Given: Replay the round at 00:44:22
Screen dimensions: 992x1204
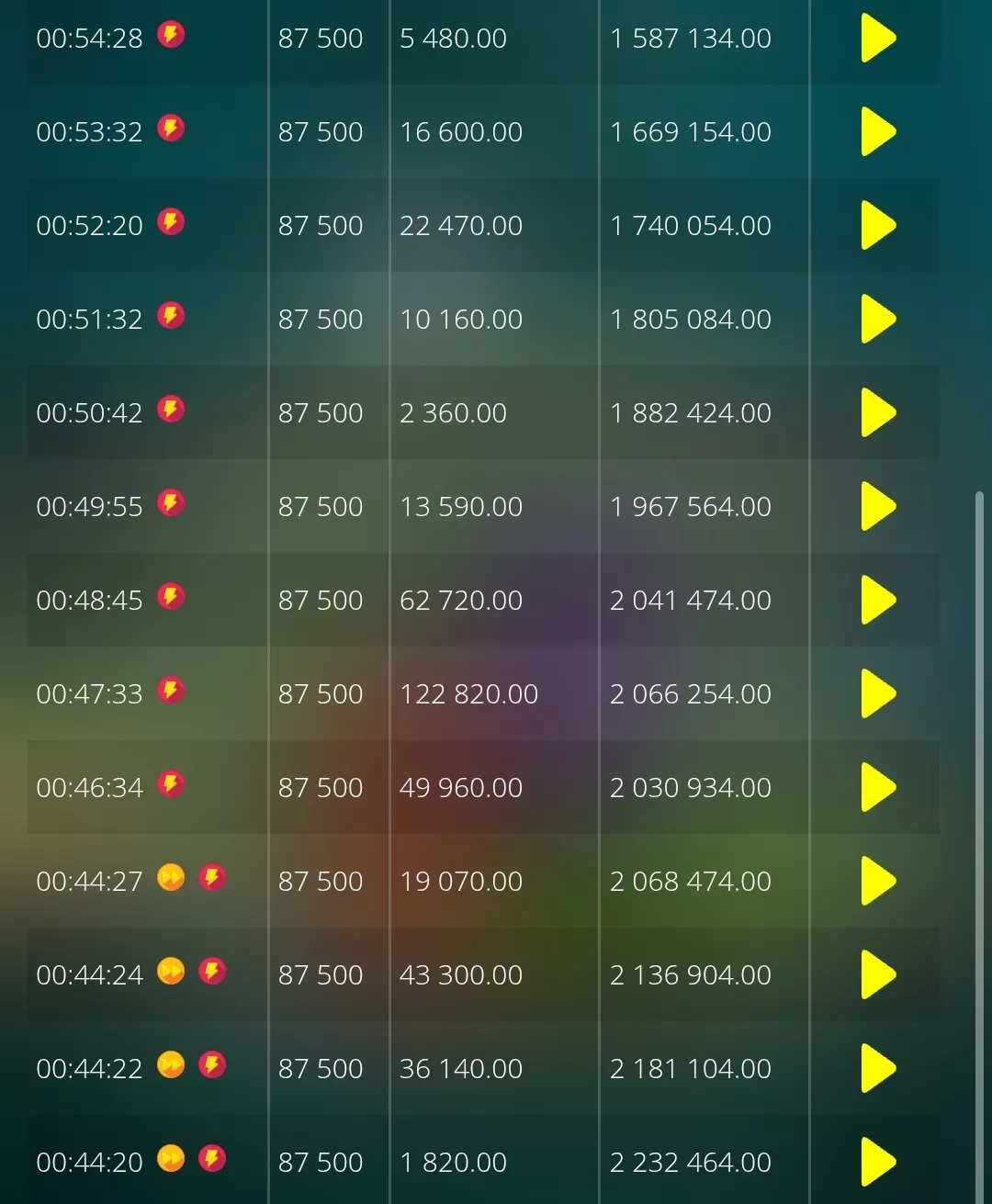Looking at the screenshot, I should click(878, 1068).
